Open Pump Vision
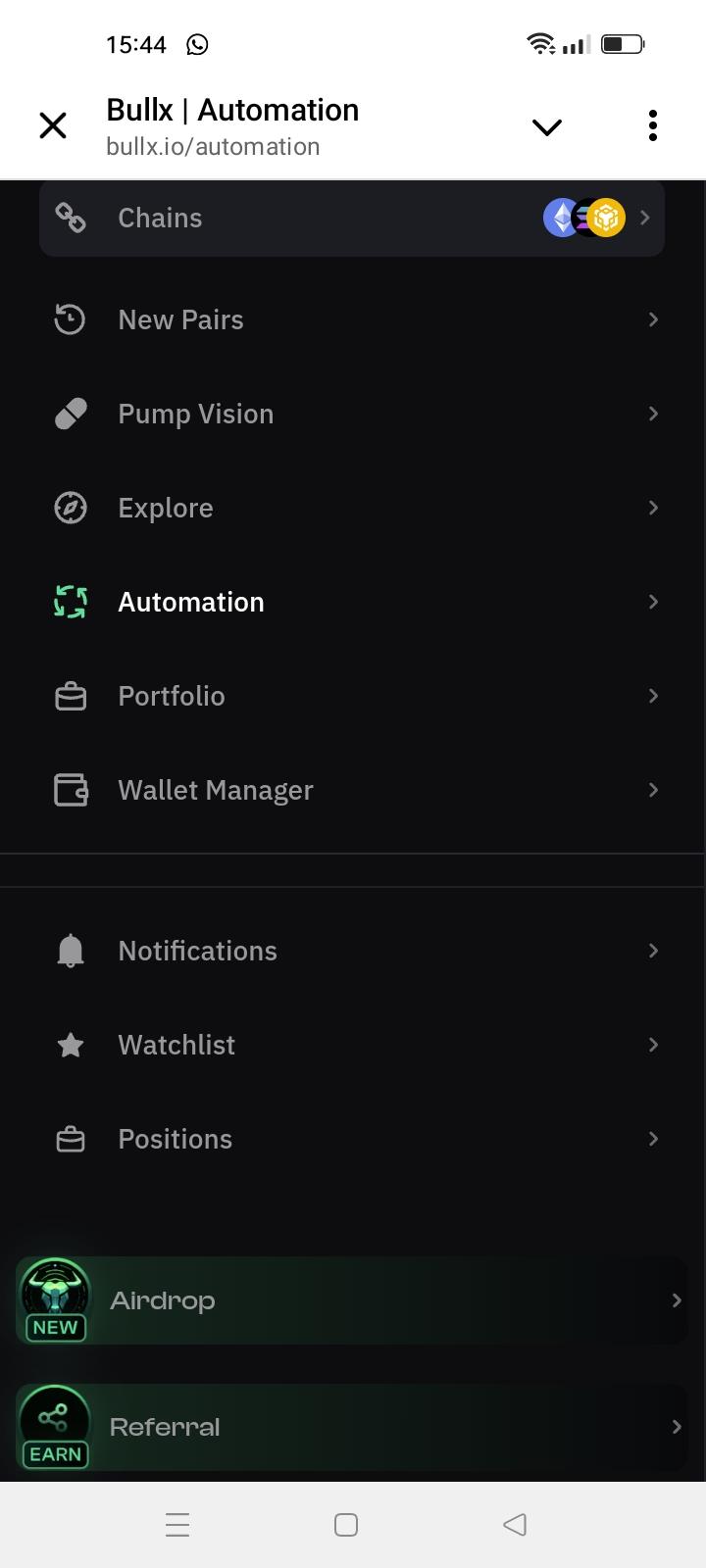 (x=352, y=414)
